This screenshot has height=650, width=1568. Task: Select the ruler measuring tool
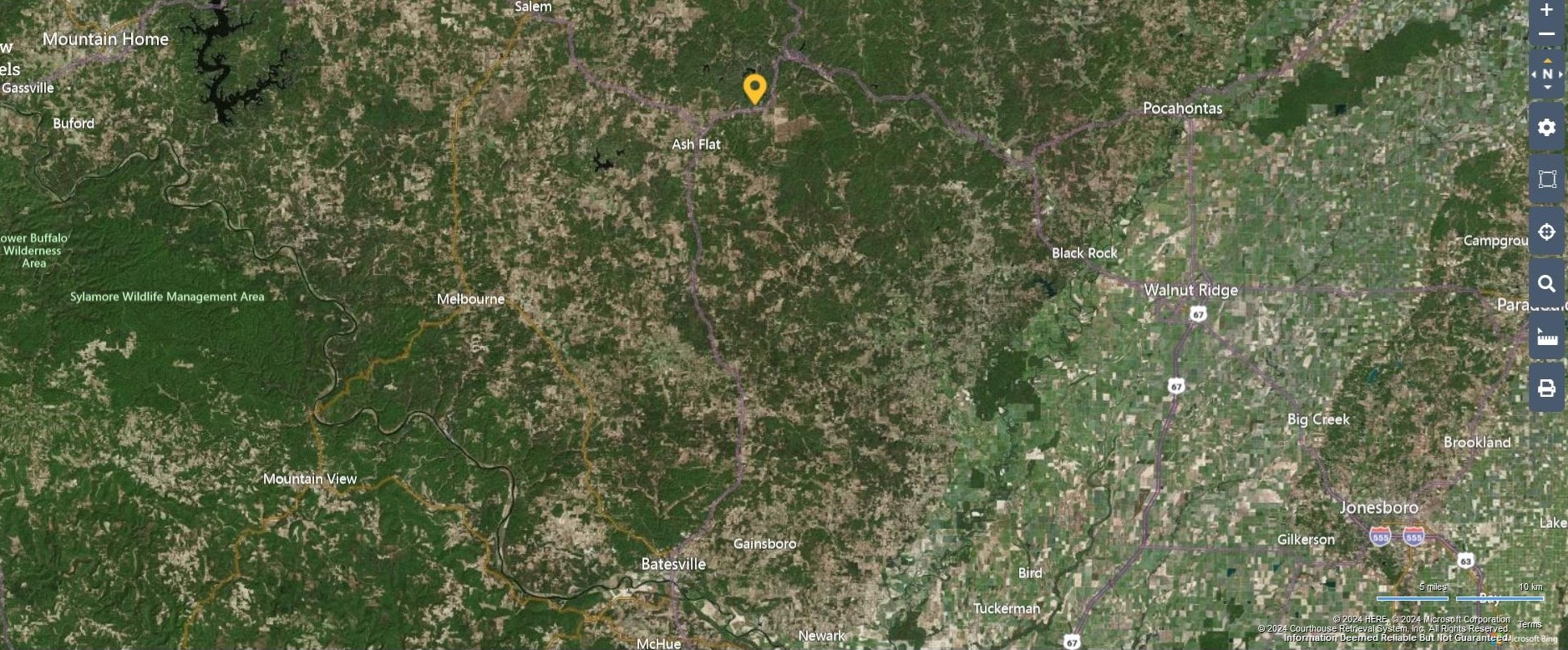1547,338
